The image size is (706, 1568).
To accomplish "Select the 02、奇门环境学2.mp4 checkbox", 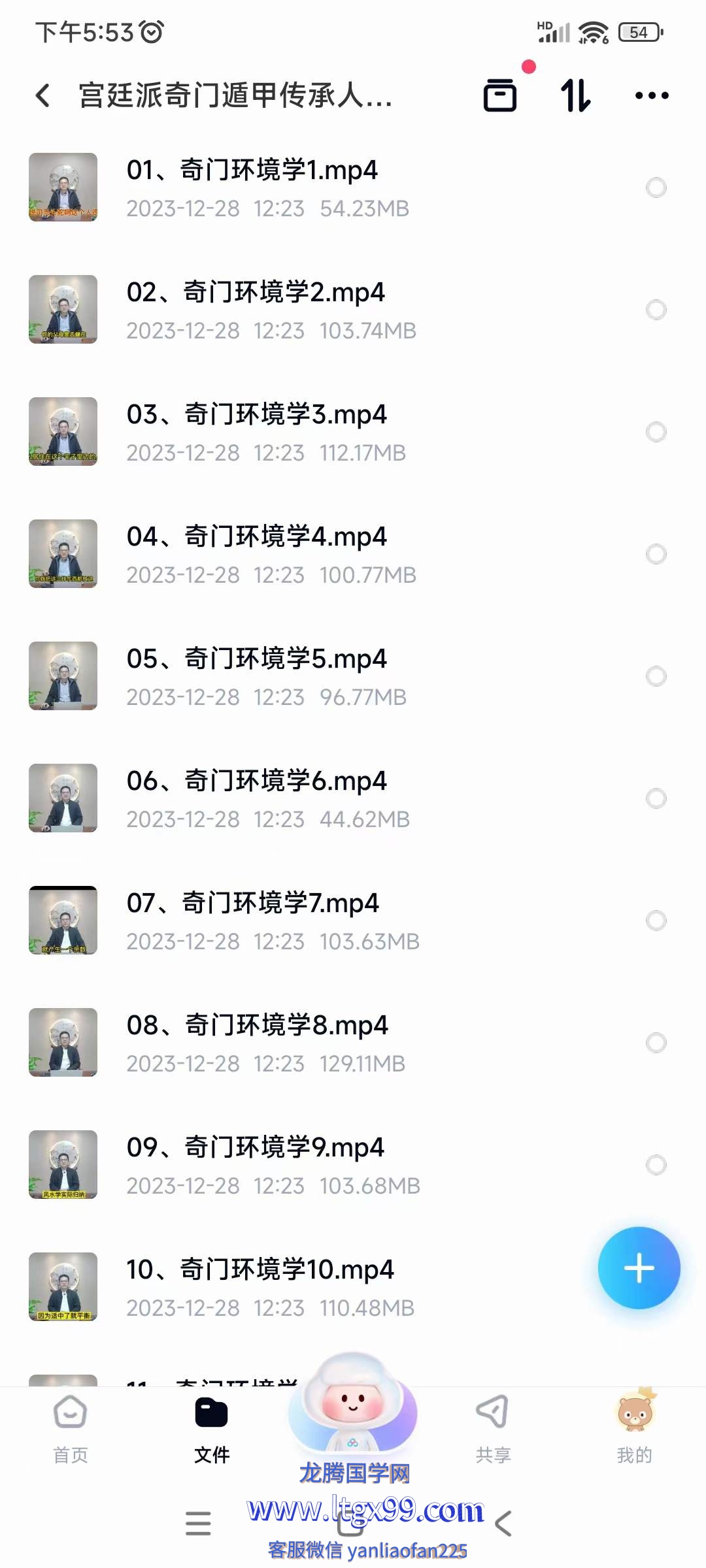I will pos(656,310).
